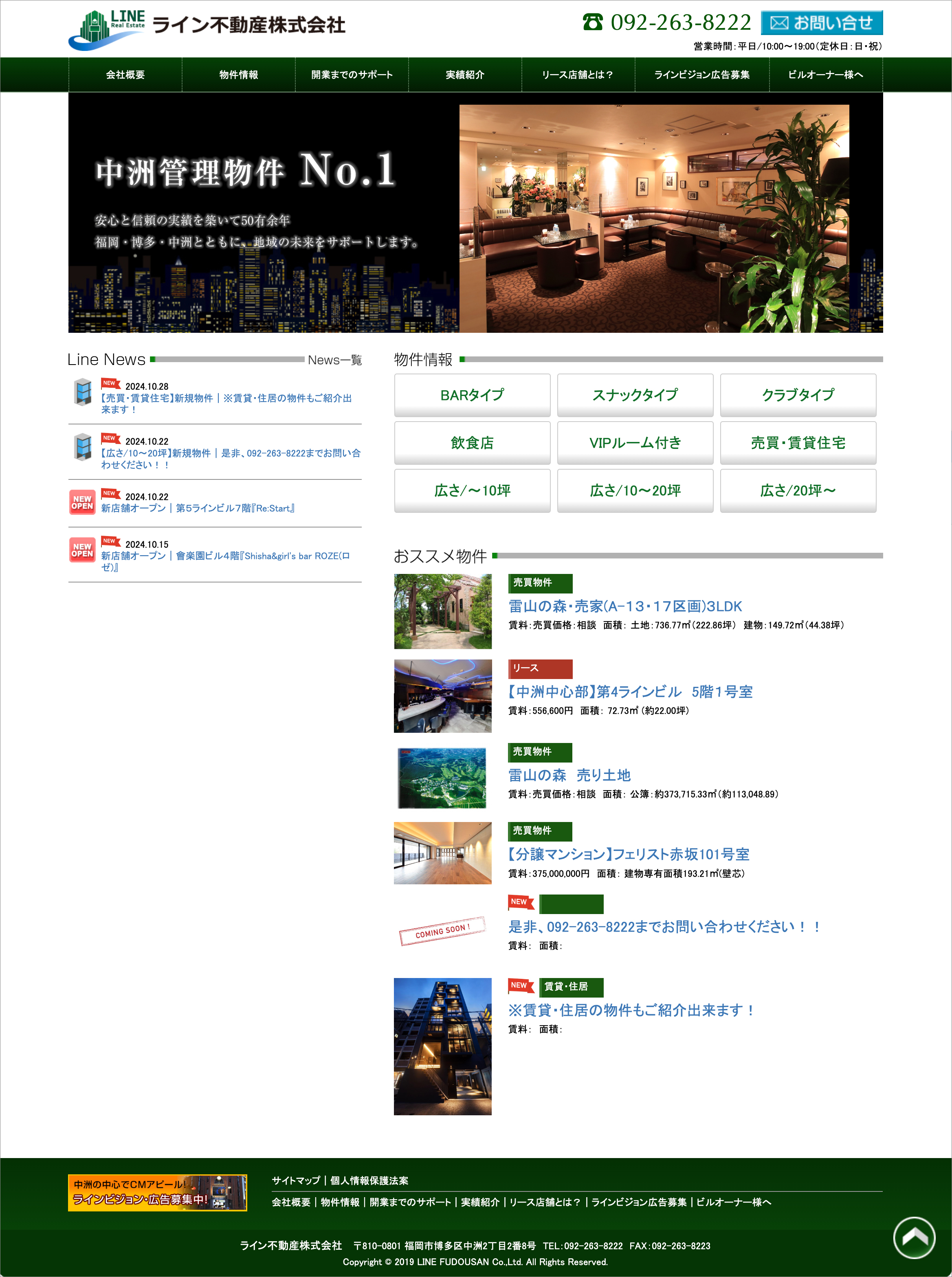Viewport: 952px width, 1277px height.
Task: Select 実績紹介 in the navigation bar
Action: (x=464, y=75)
